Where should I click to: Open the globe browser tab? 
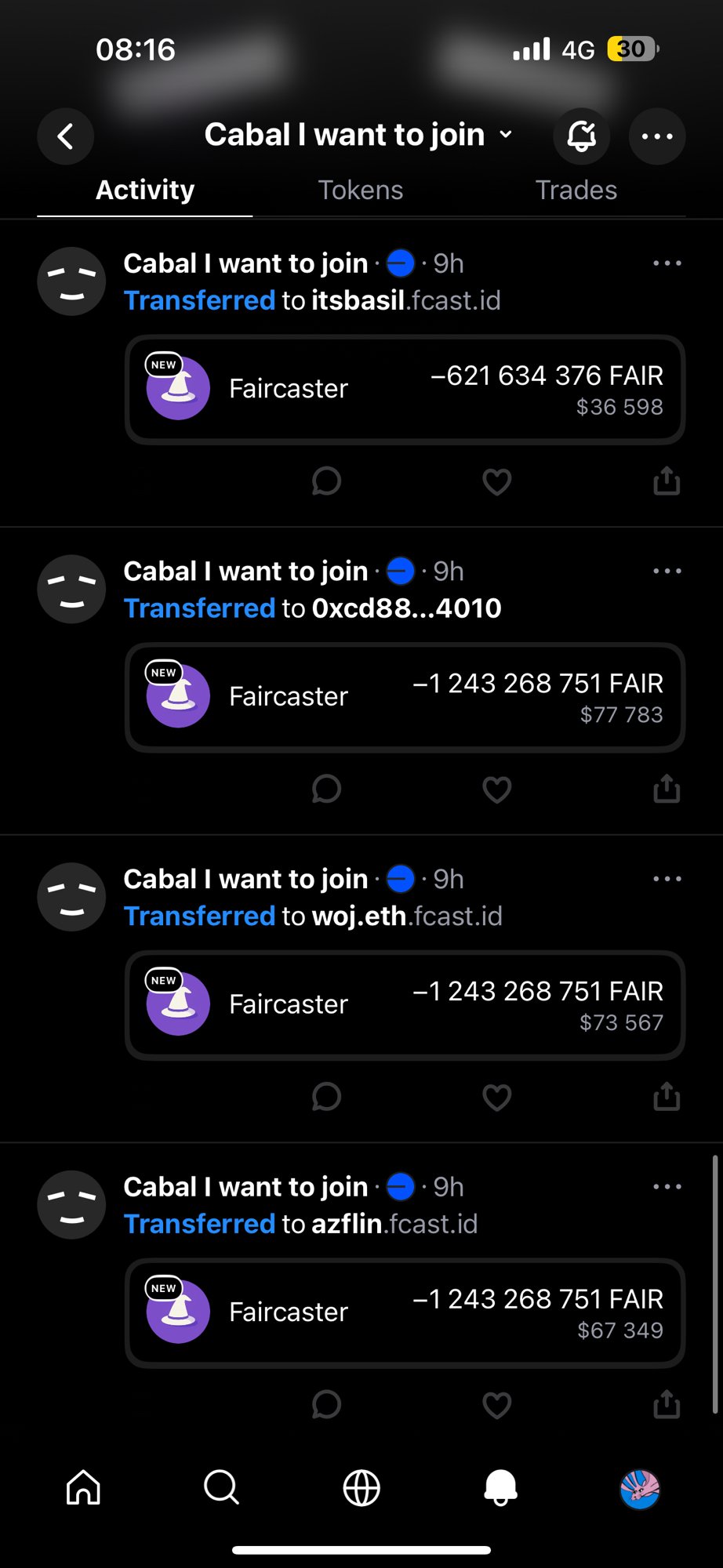tap(361, 1487)
